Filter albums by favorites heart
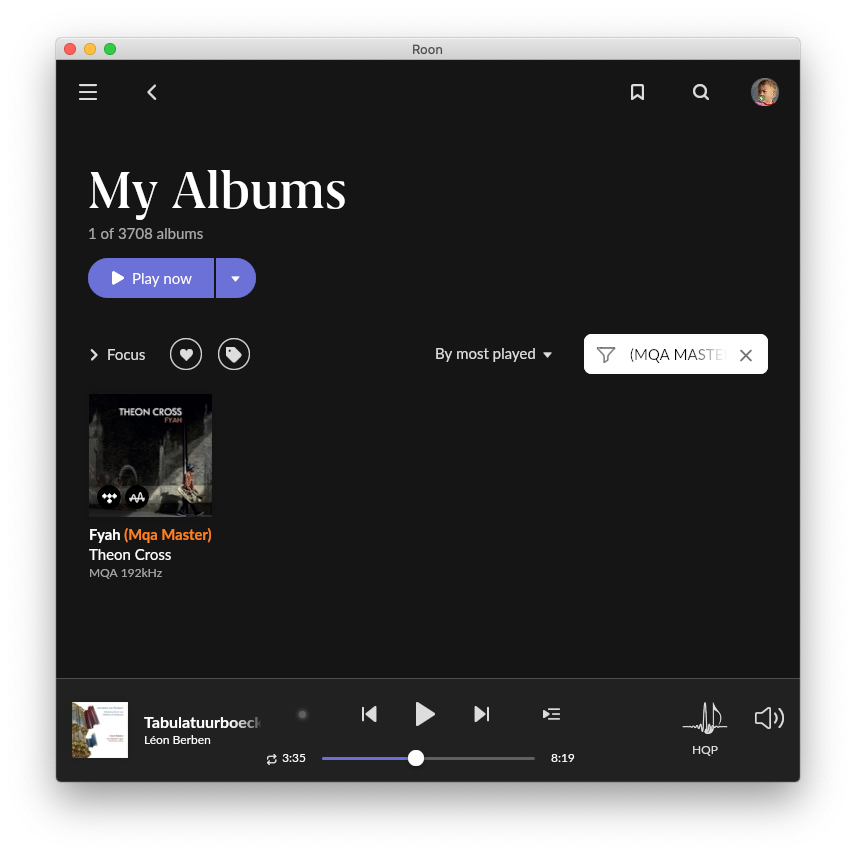The height and width of the screenshot is (856, 856). (186, 354)
